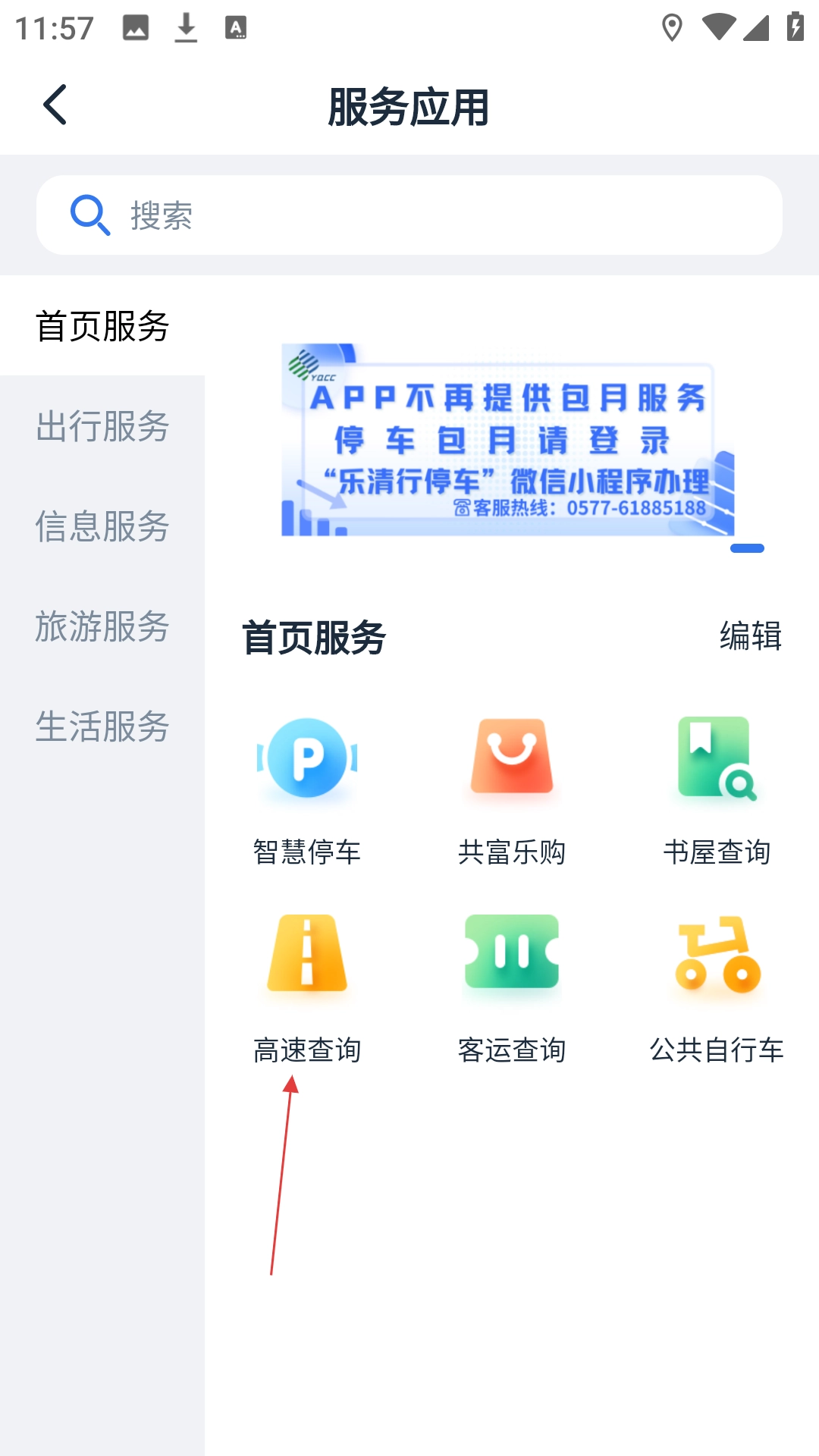Open 智慧停车 service
819x1456 pixels.
tap(307, 789)
